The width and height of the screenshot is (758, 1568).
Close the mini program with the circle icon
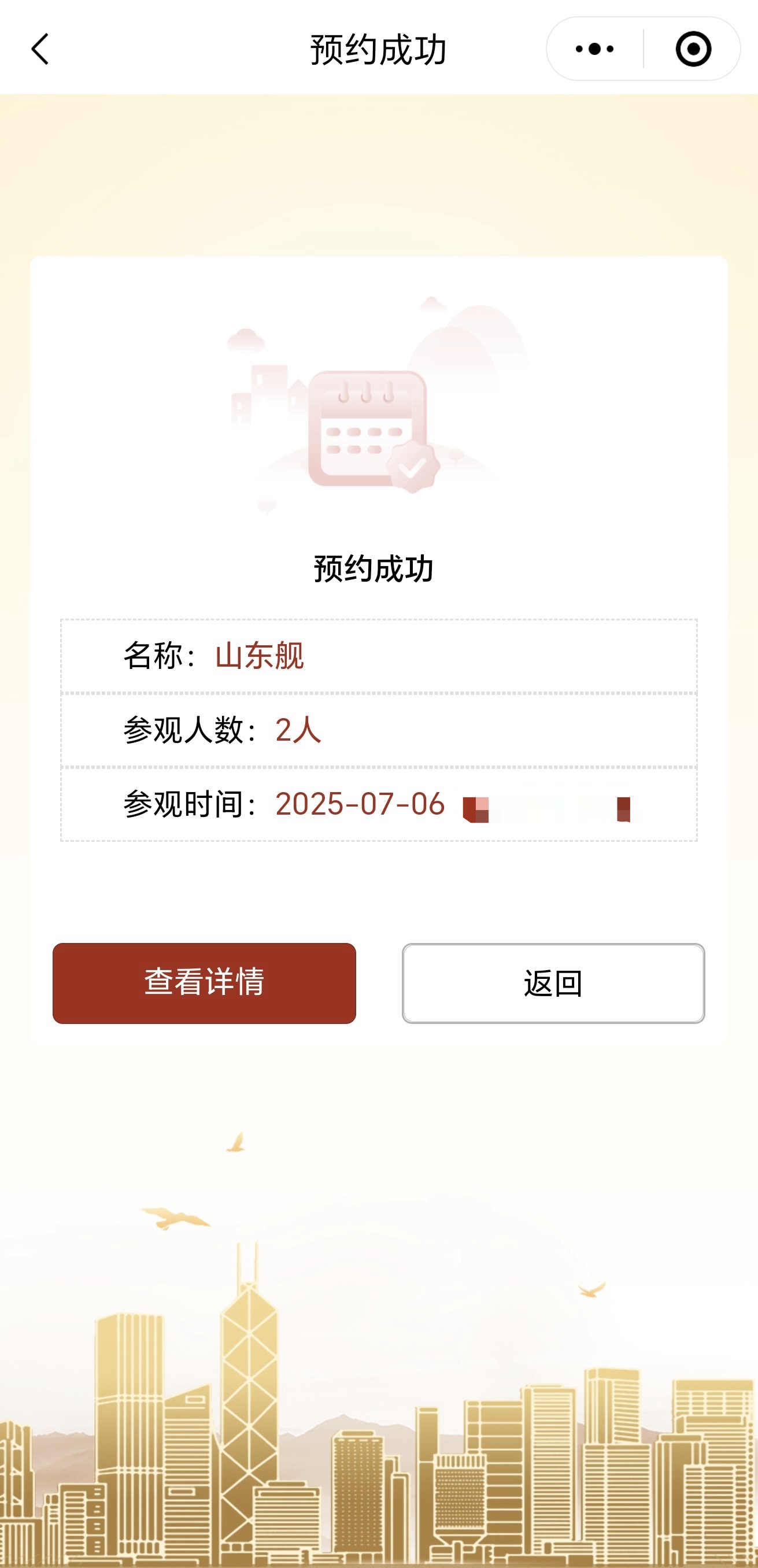[x=693, y=49]
